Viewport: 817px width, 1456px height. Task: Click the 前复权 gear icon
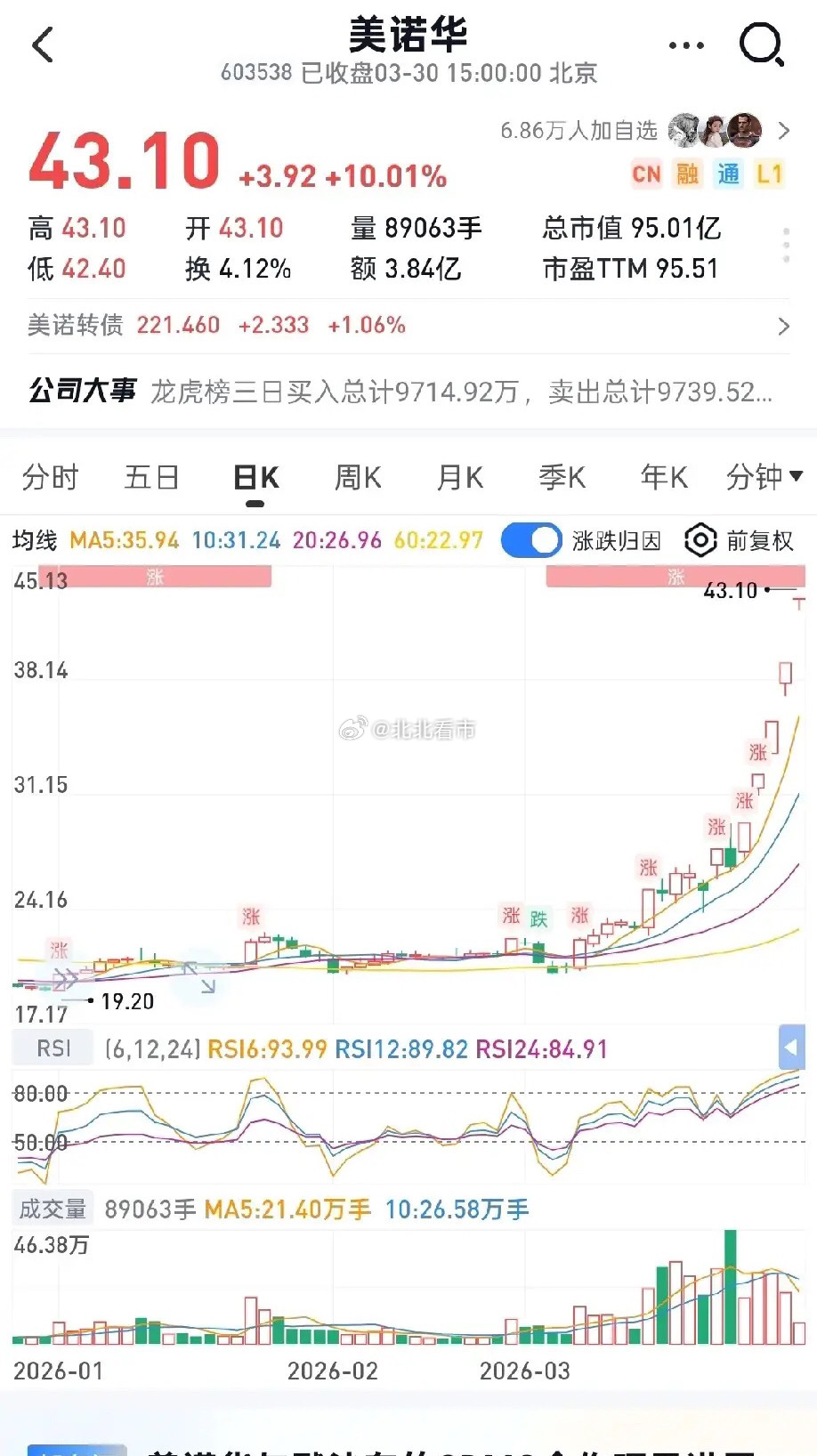tap(700, 540)
